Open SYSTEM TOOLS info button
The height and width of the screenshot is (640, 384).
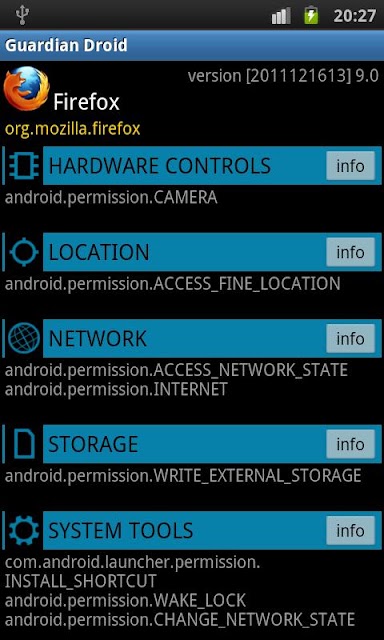pyautogui.click(x=350, y=531)
